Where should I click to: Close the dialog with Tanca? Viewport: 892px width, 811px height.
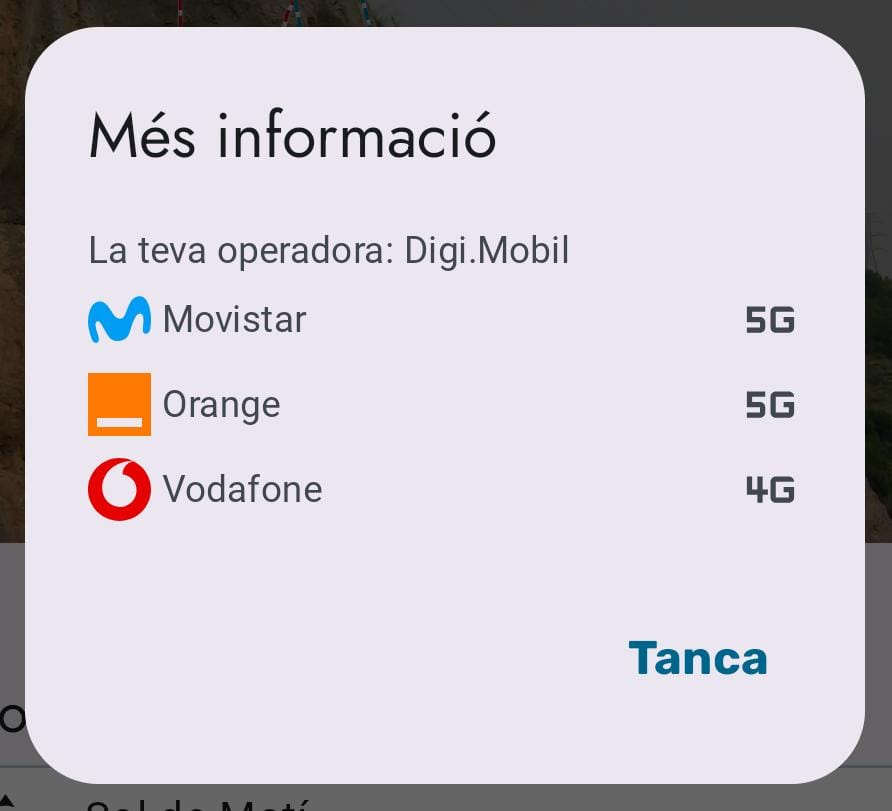697,658
